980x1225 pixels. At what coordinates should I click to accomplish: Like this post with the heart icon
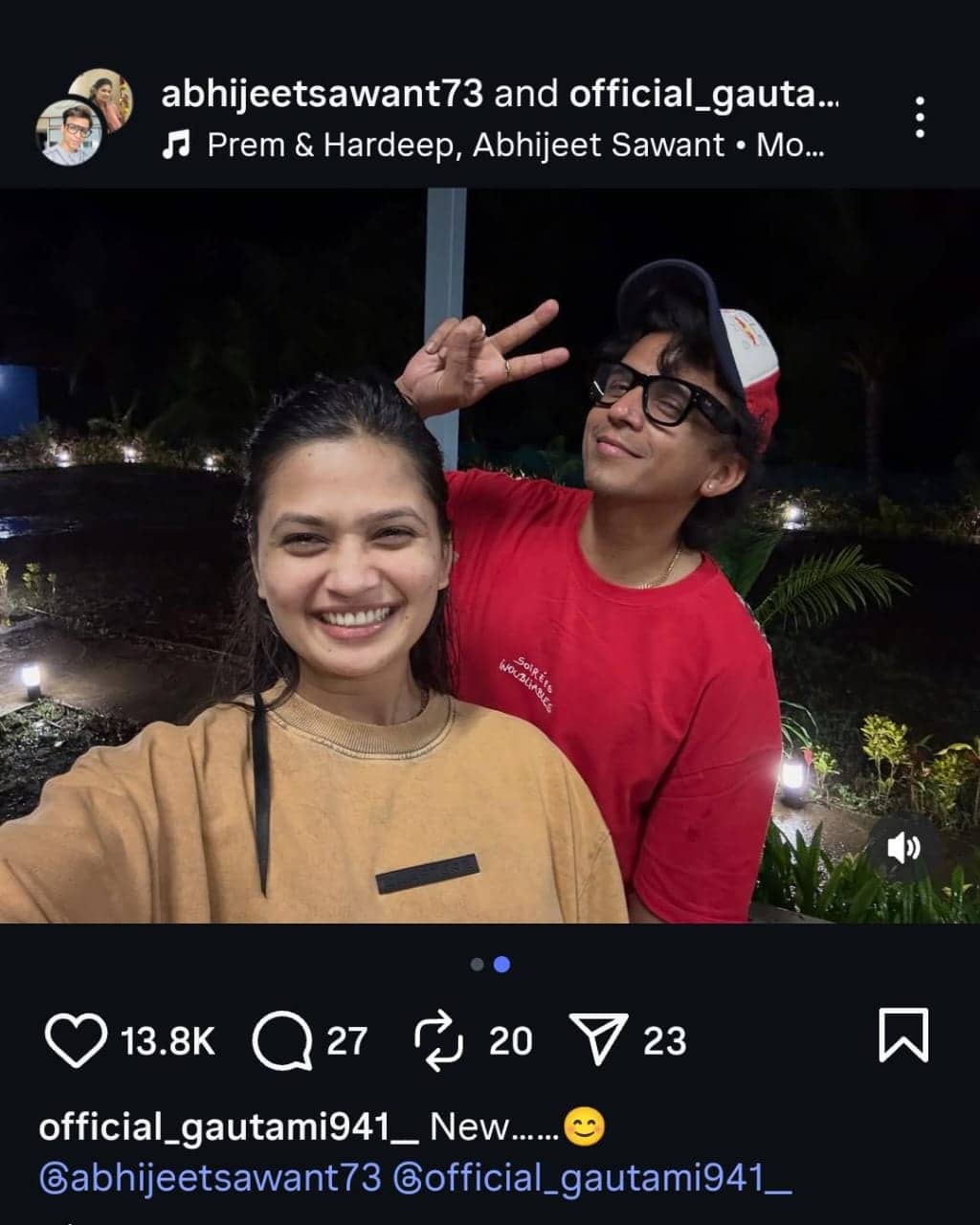tap(76, 1040)
